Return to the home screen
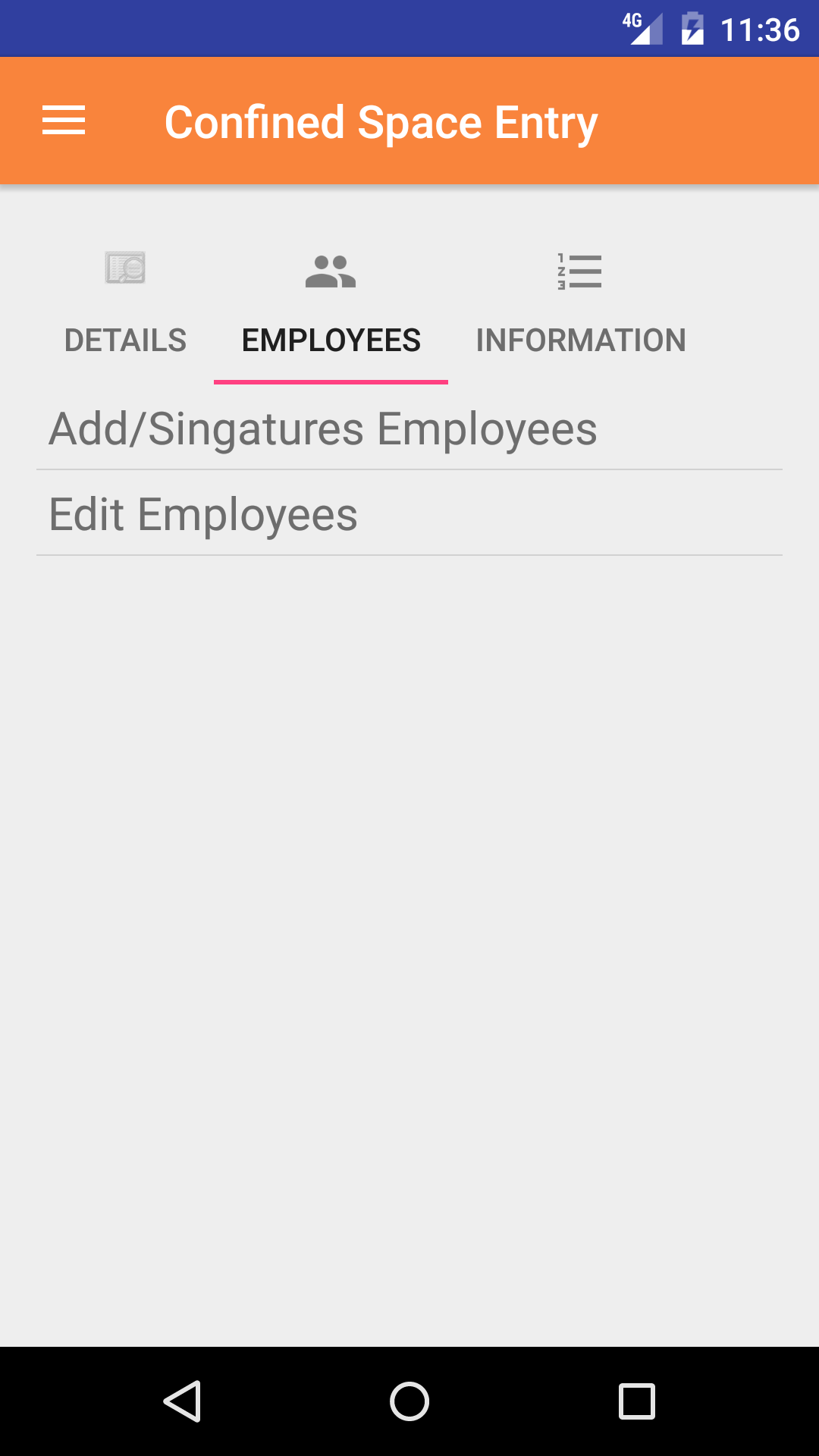 [x=409, y=1401]
